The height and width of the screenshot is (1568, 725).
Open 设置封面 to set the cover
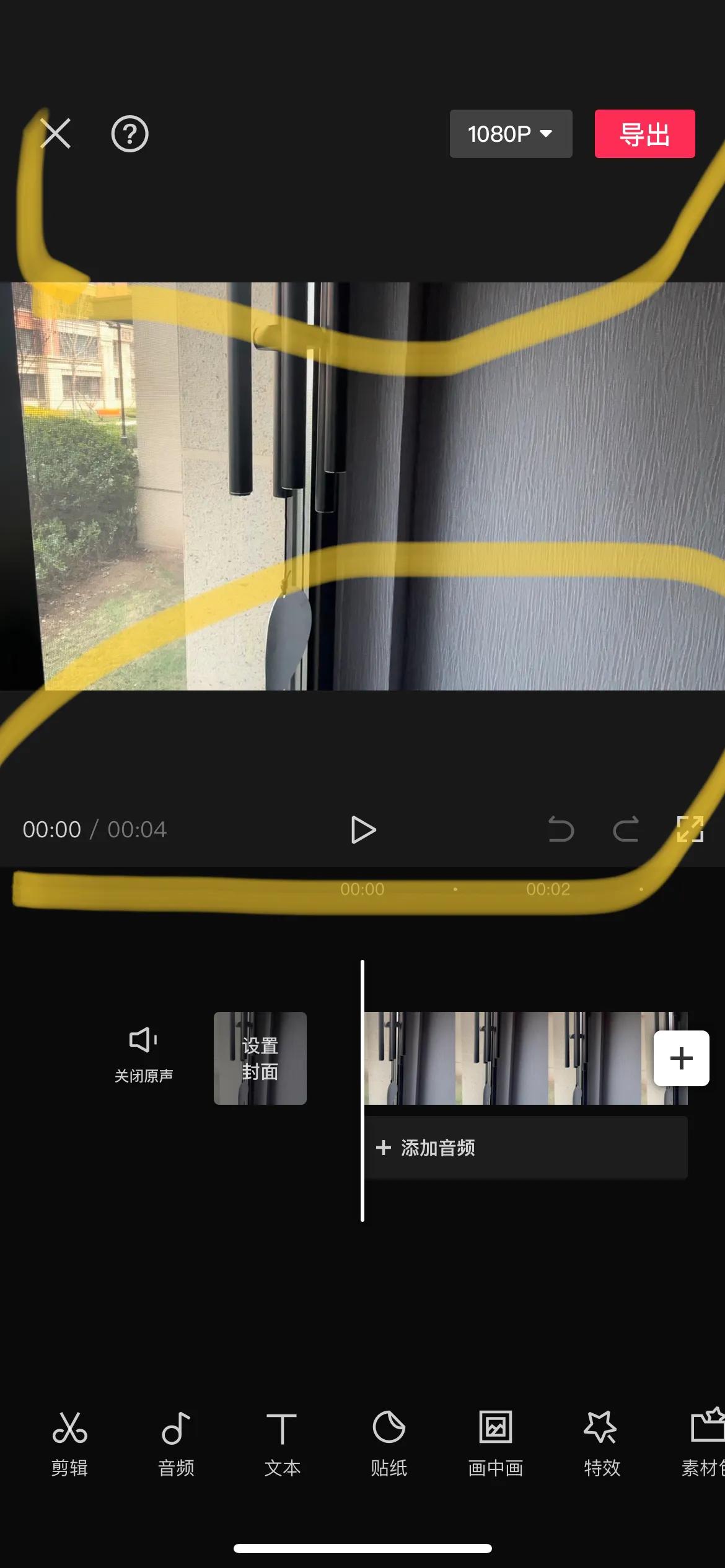(260, 1058)
